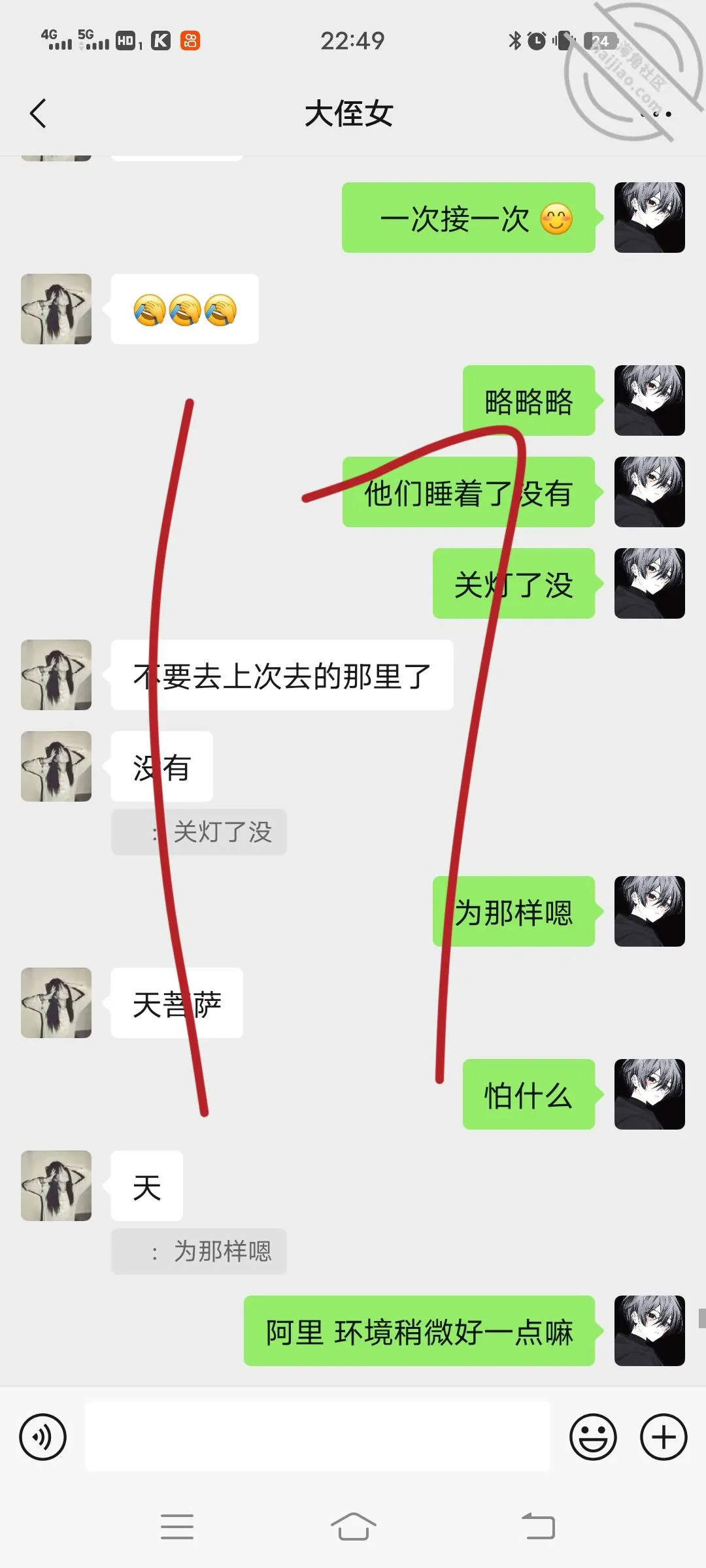The width and height of the screenshot is (706, 1568).
Task: Open the plus attachments menu
Action: (x=664, y=1437)
